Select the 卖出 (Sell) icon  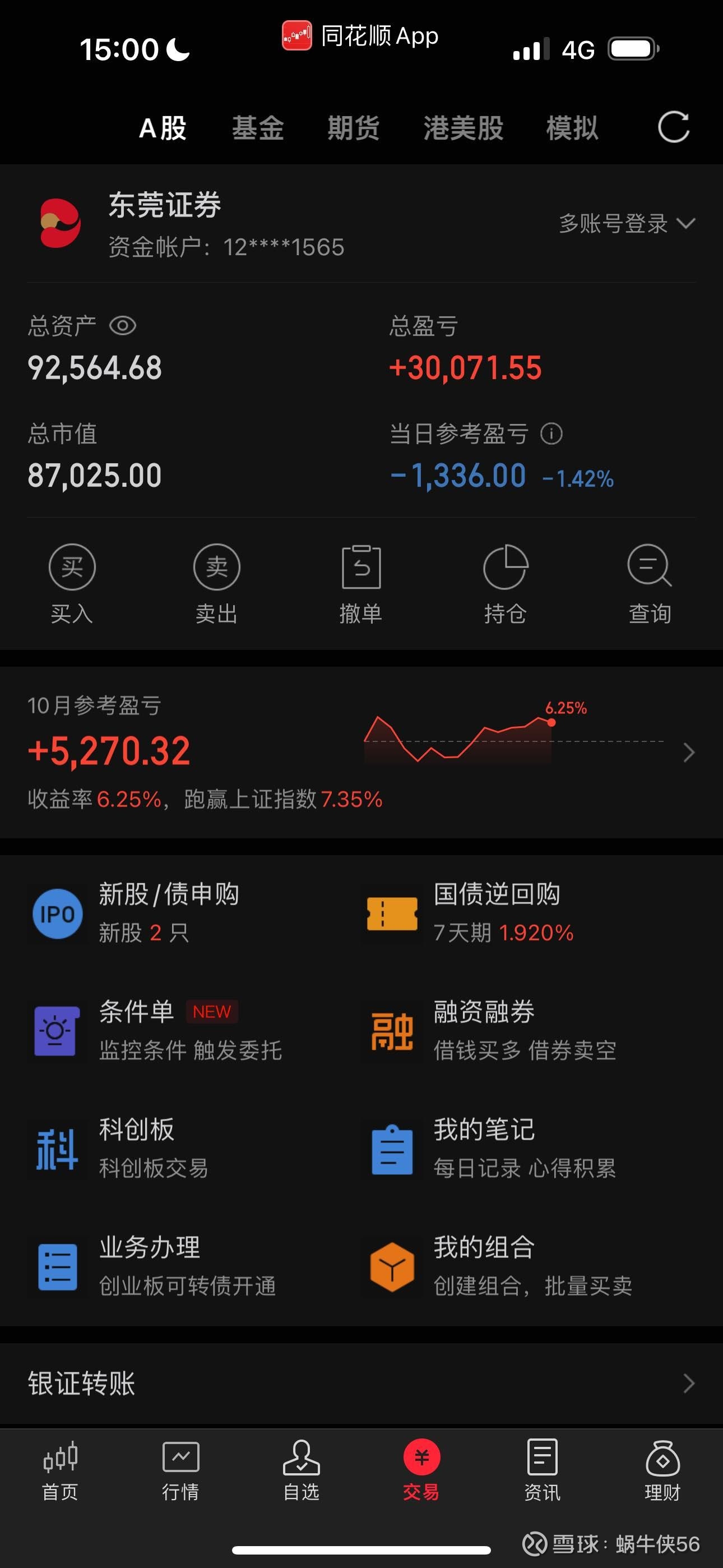click(x=216, y=567)
